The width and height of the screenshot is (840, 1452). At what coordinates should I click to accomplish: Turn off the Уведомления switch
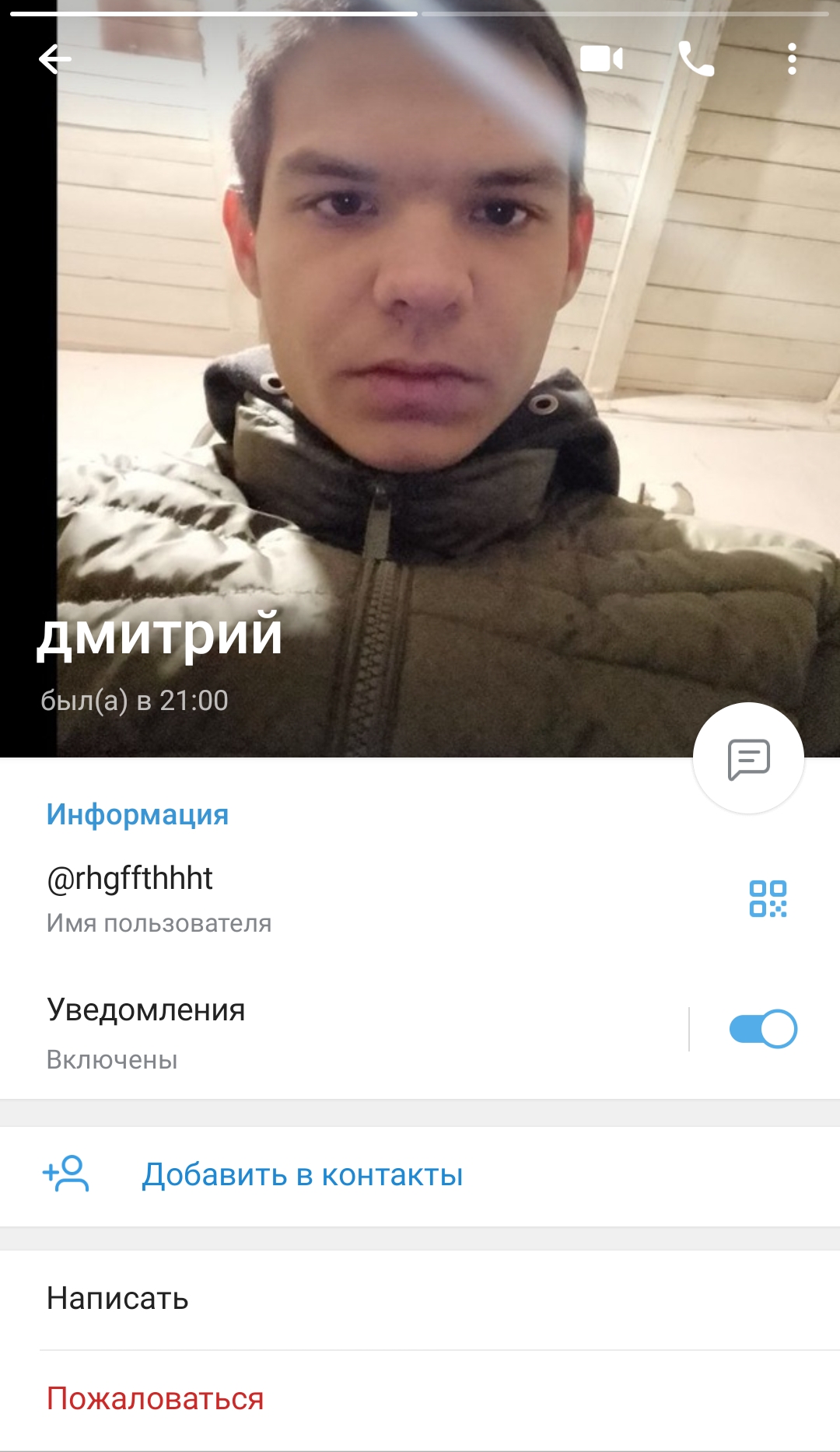pyautogui.click(x=763, y=1029)
